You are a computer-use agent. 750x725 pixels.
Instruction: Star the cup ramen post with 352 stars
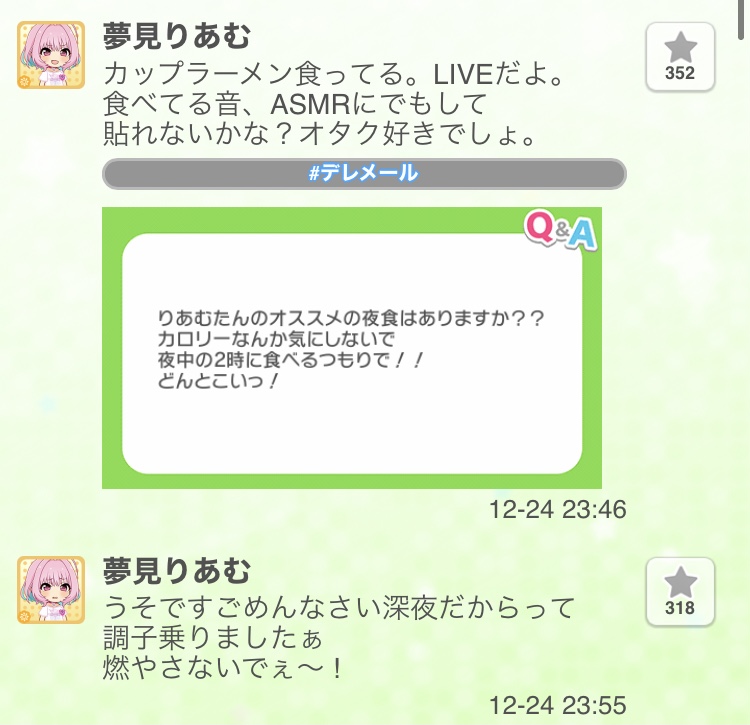[x=680, y=56]
